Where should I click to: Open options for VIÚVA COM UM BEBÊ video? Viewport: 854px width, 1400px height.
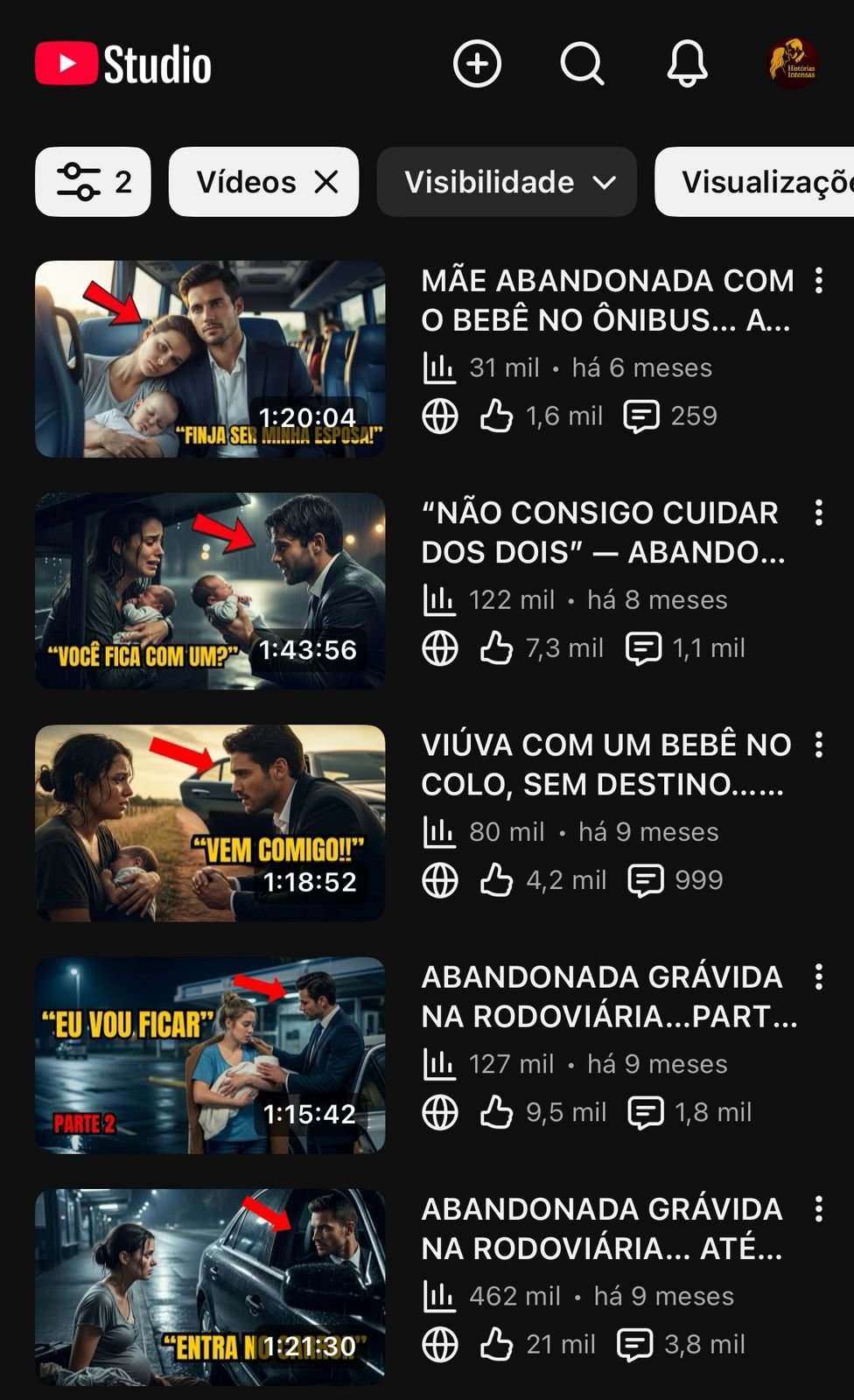pos(819,745)
